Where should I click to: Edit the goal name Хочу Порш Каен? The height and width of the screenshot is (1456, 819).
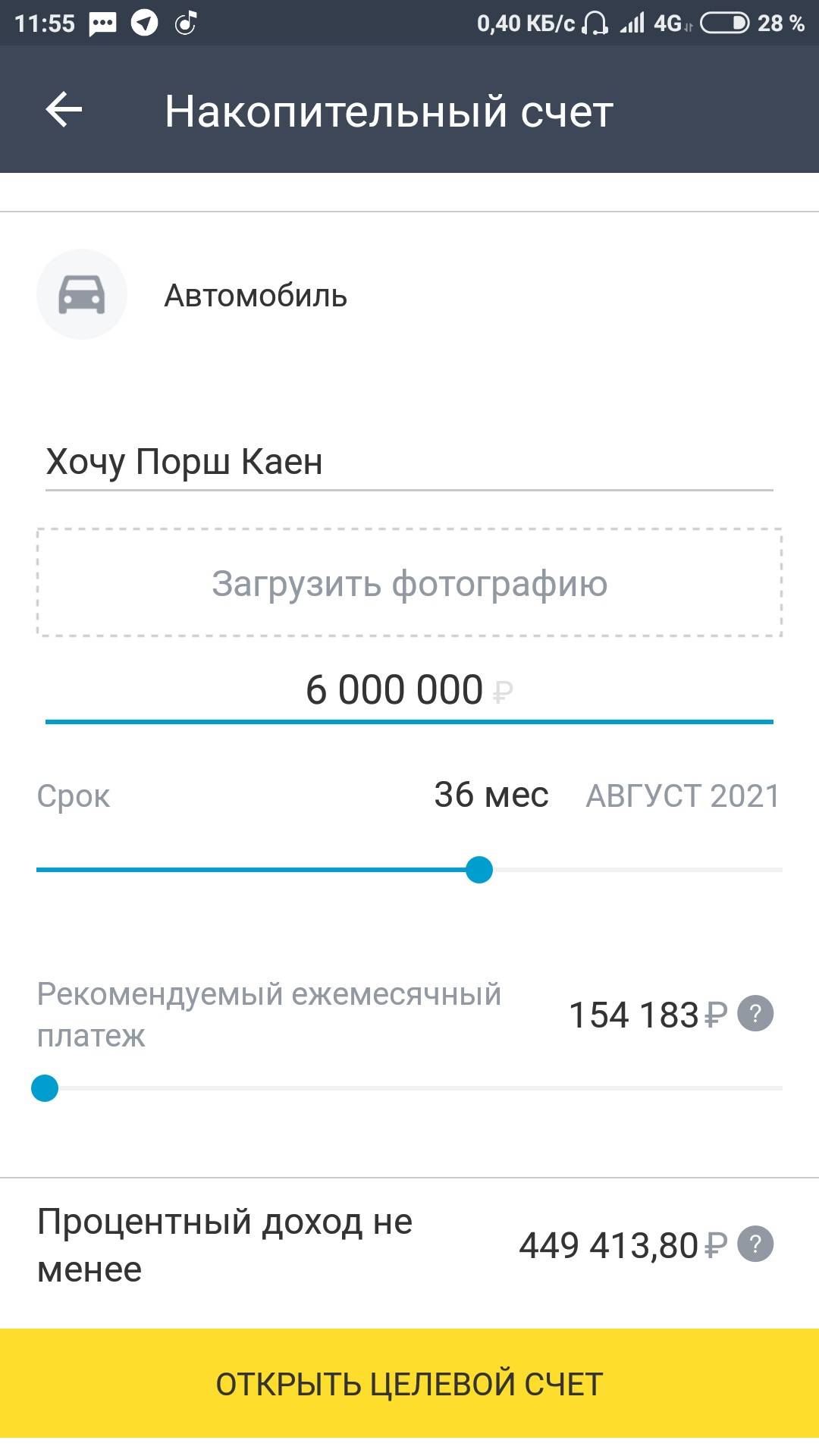tap(409, 461)
